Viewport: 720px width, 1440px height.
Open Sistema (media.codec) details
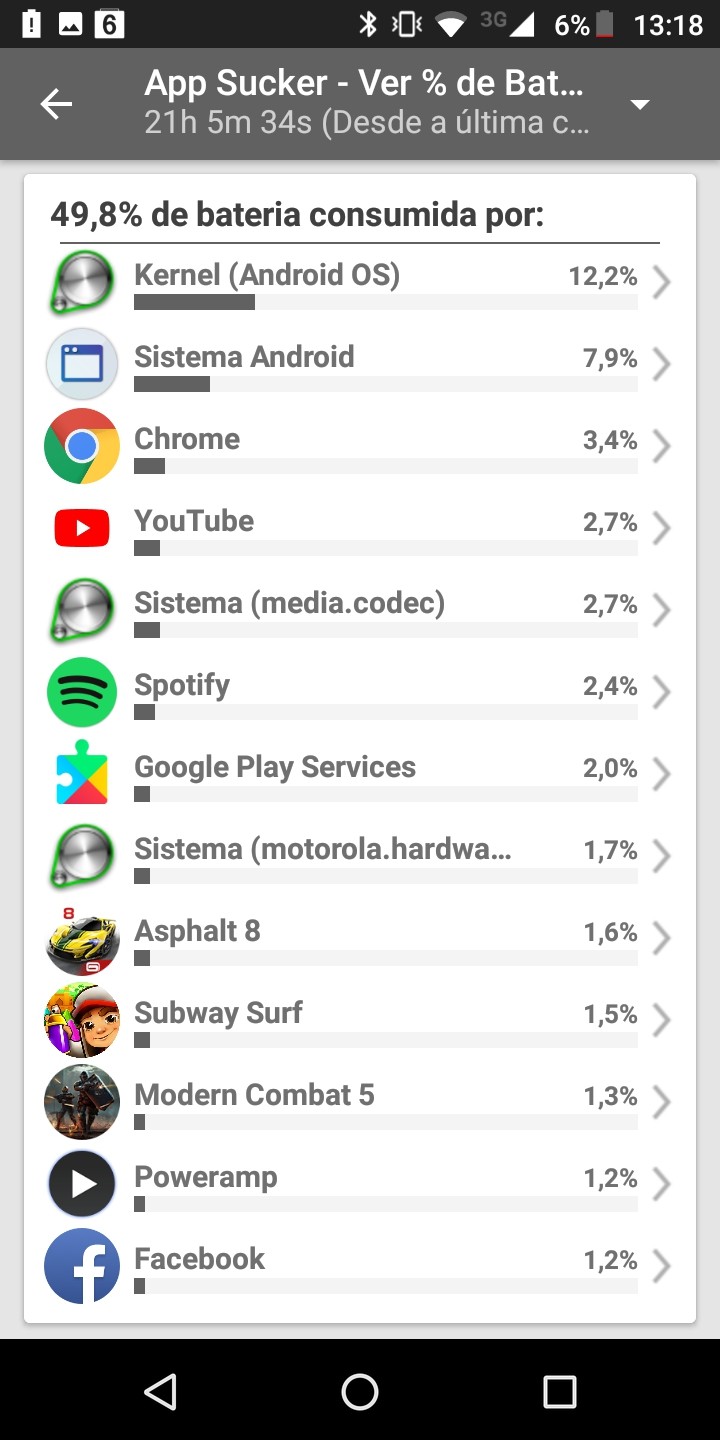[360, 612]
